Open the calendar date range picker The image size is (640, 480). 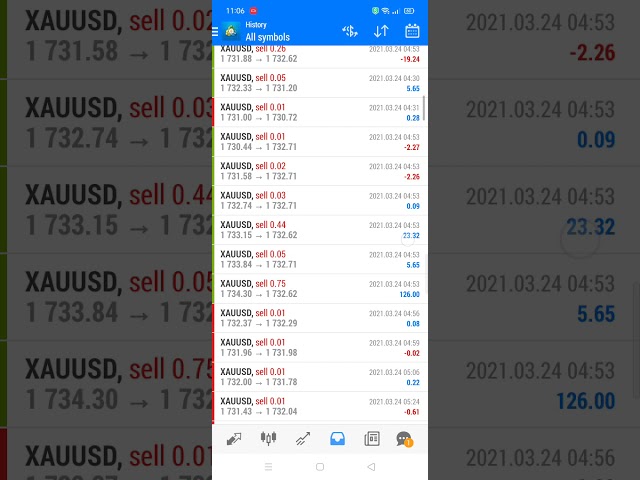(x=412, y=31)
